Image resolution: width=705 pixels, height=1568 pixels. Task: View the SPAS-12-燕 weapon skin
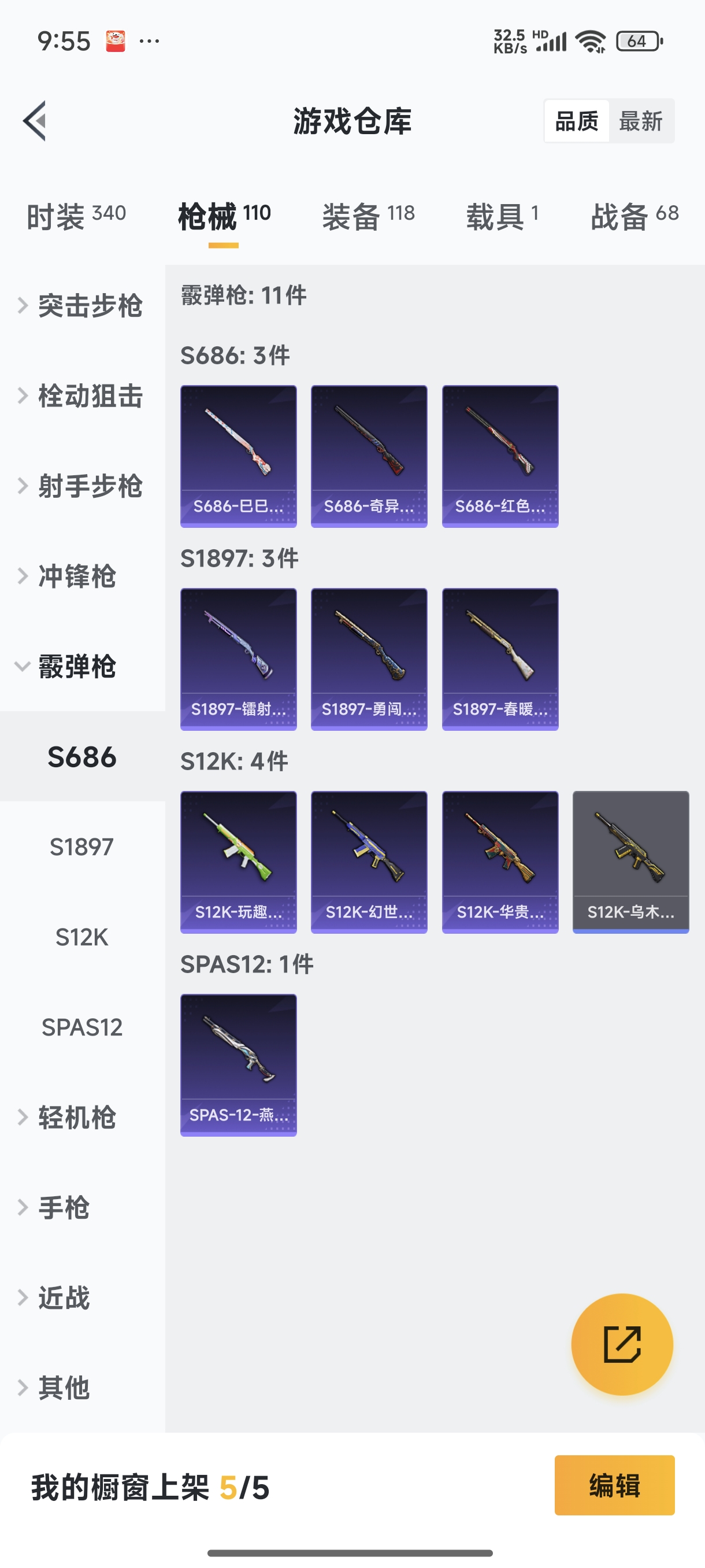point(239,1064)
